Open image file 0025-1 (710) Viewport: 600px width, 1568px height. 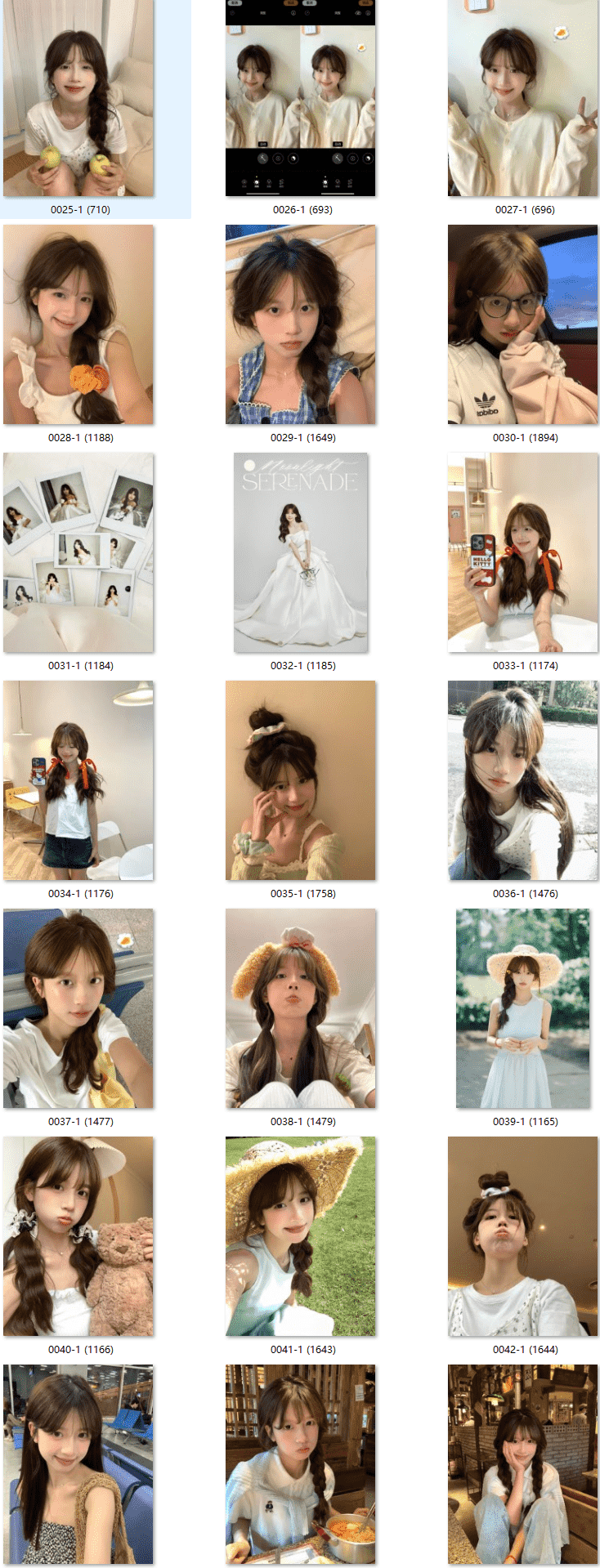(x=78, y=98)
